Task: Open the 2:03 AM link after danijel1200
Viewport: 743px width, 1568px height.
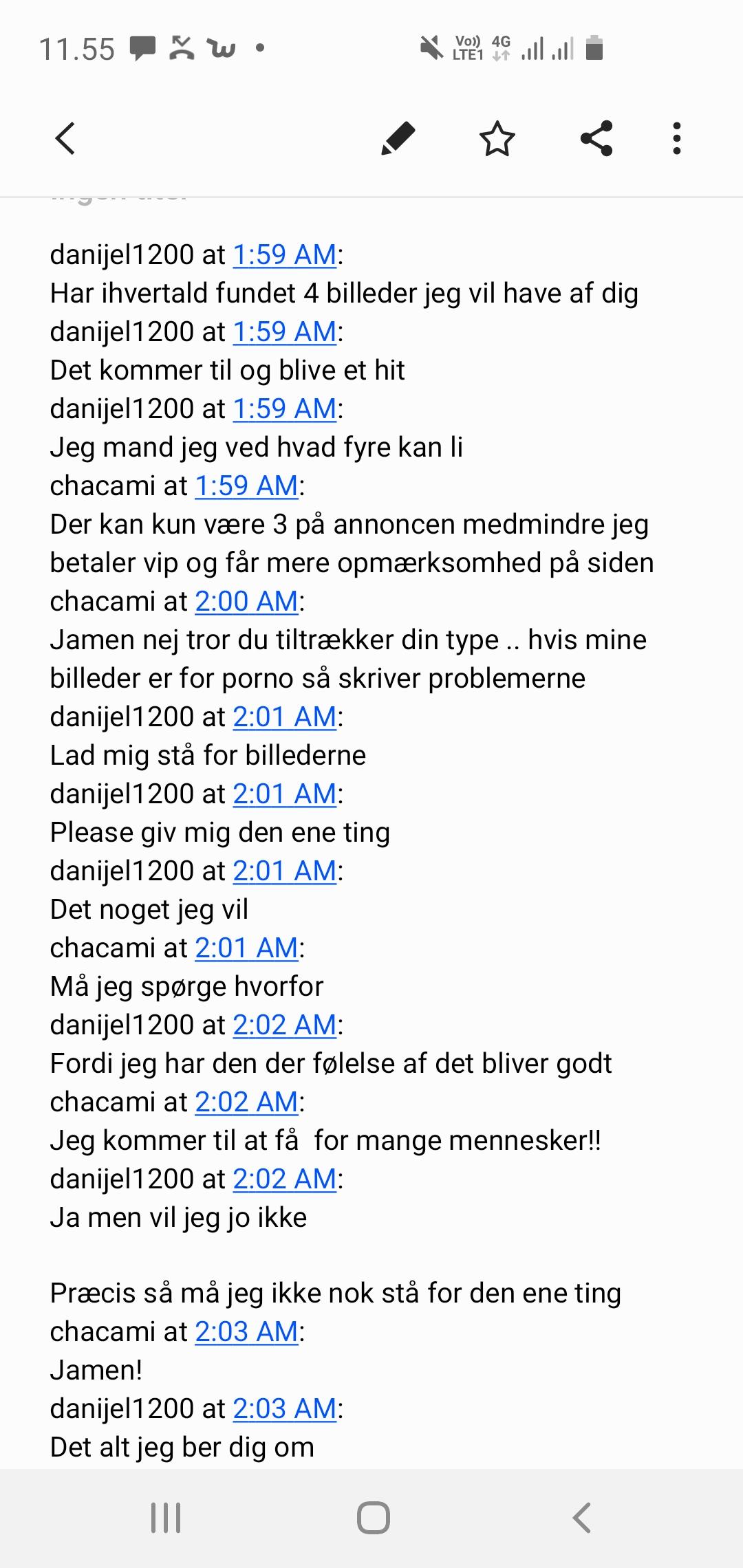Action: [285, 1408]
